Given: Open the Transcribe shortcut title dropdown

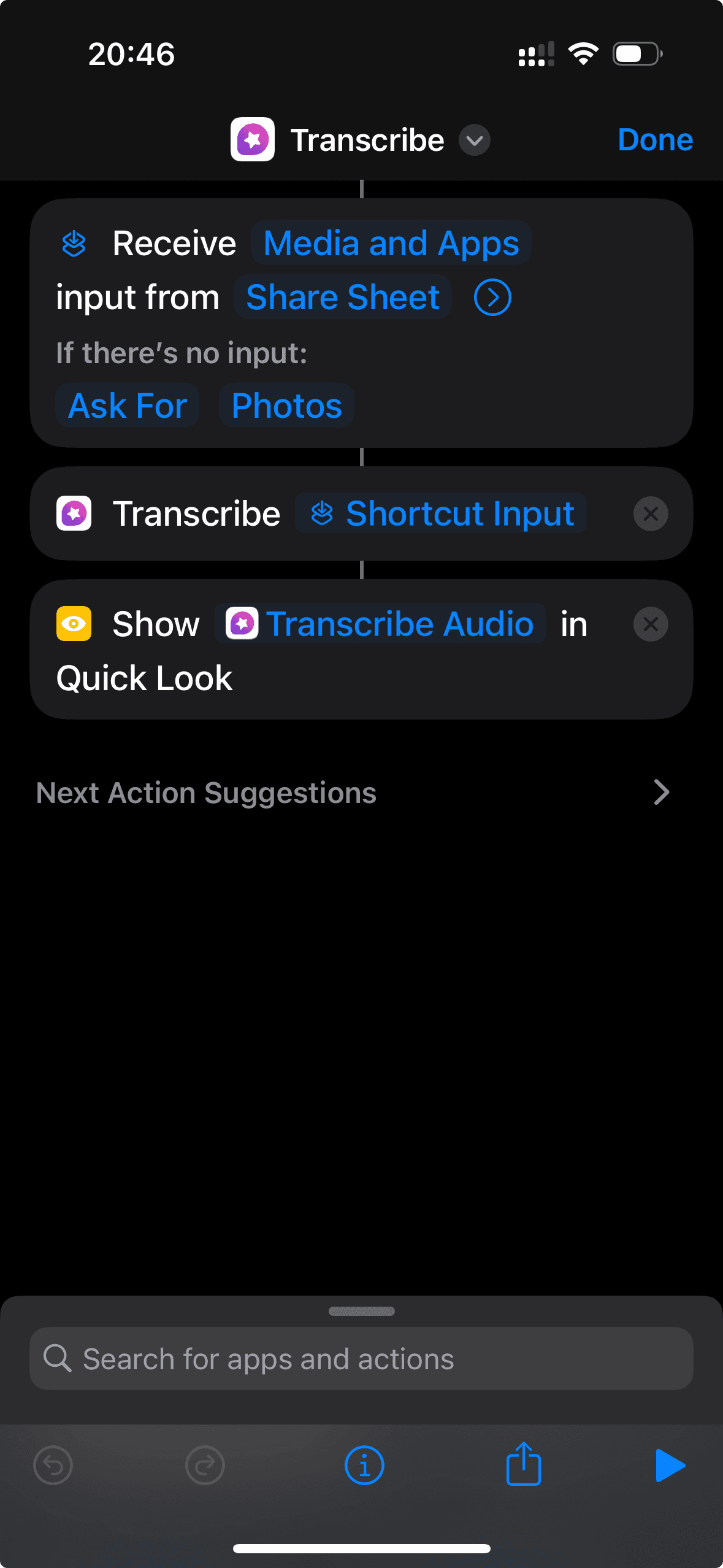Looking at the screenshot, I should pyautogui.click(x=474, y=140).
